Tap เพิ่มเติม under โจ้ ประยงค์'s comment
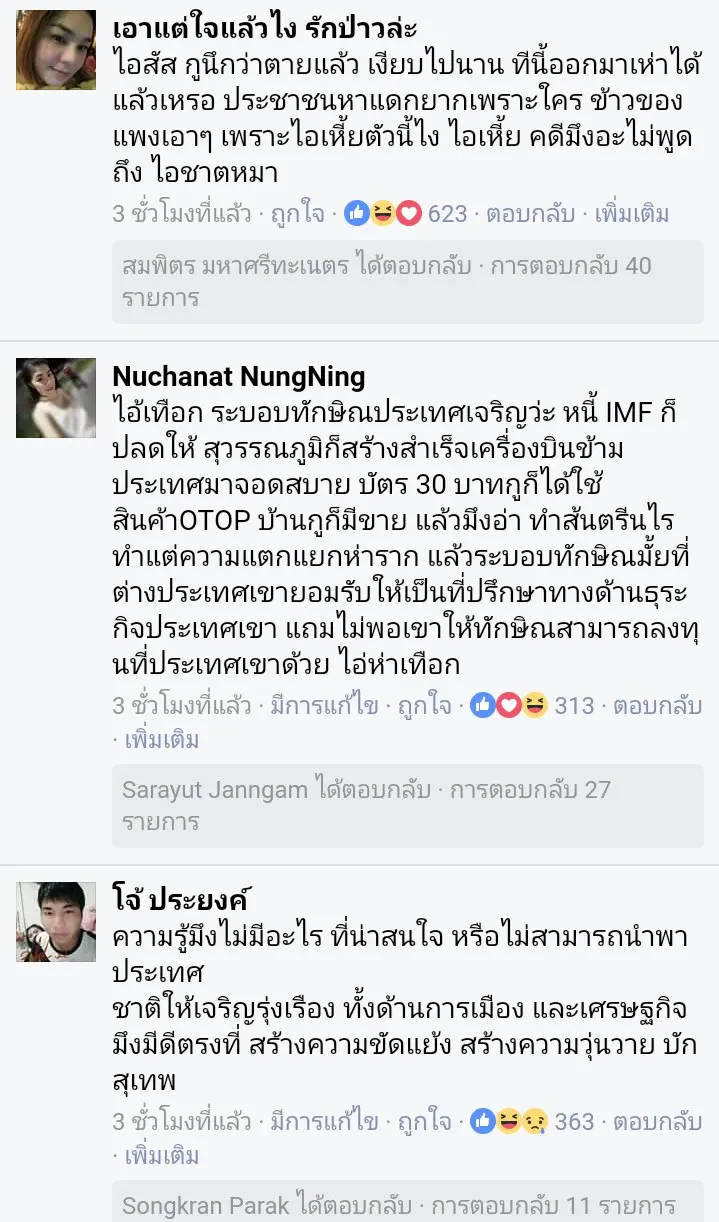Viewport: 719px width, 1222px height. pos(161,1156)
